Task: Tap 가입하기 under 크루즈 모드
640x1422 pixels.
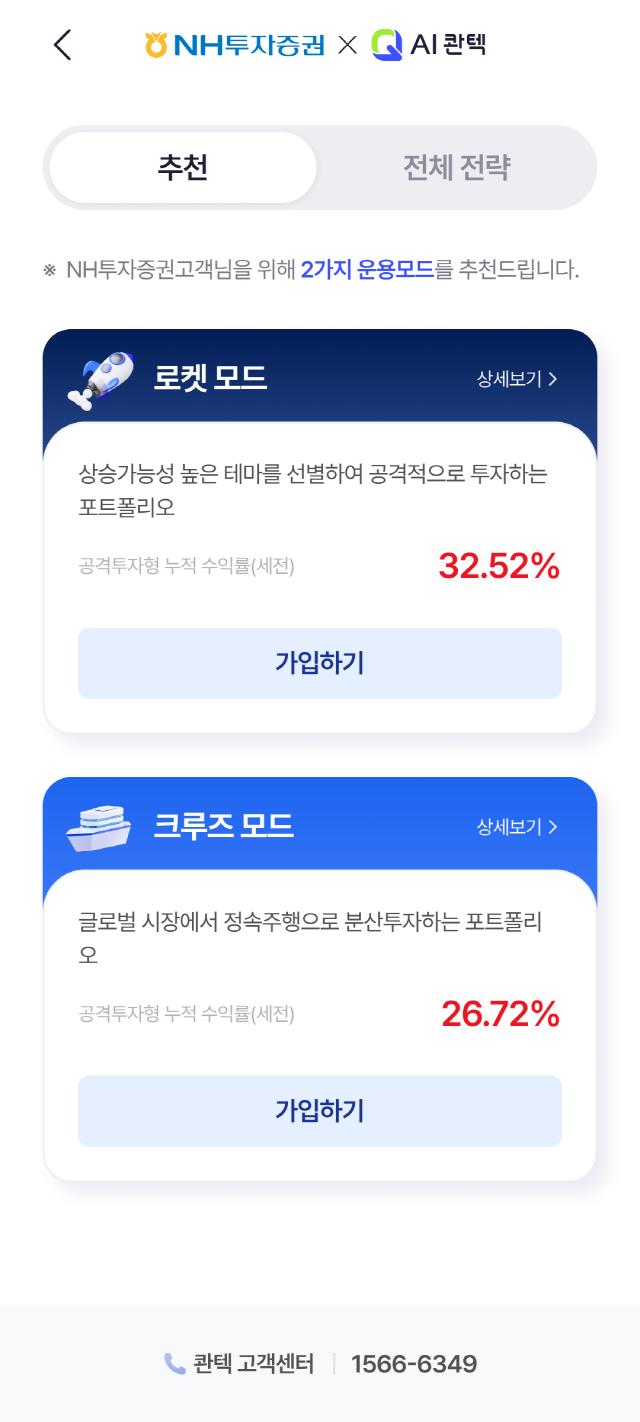Action: coord(320,1111)
